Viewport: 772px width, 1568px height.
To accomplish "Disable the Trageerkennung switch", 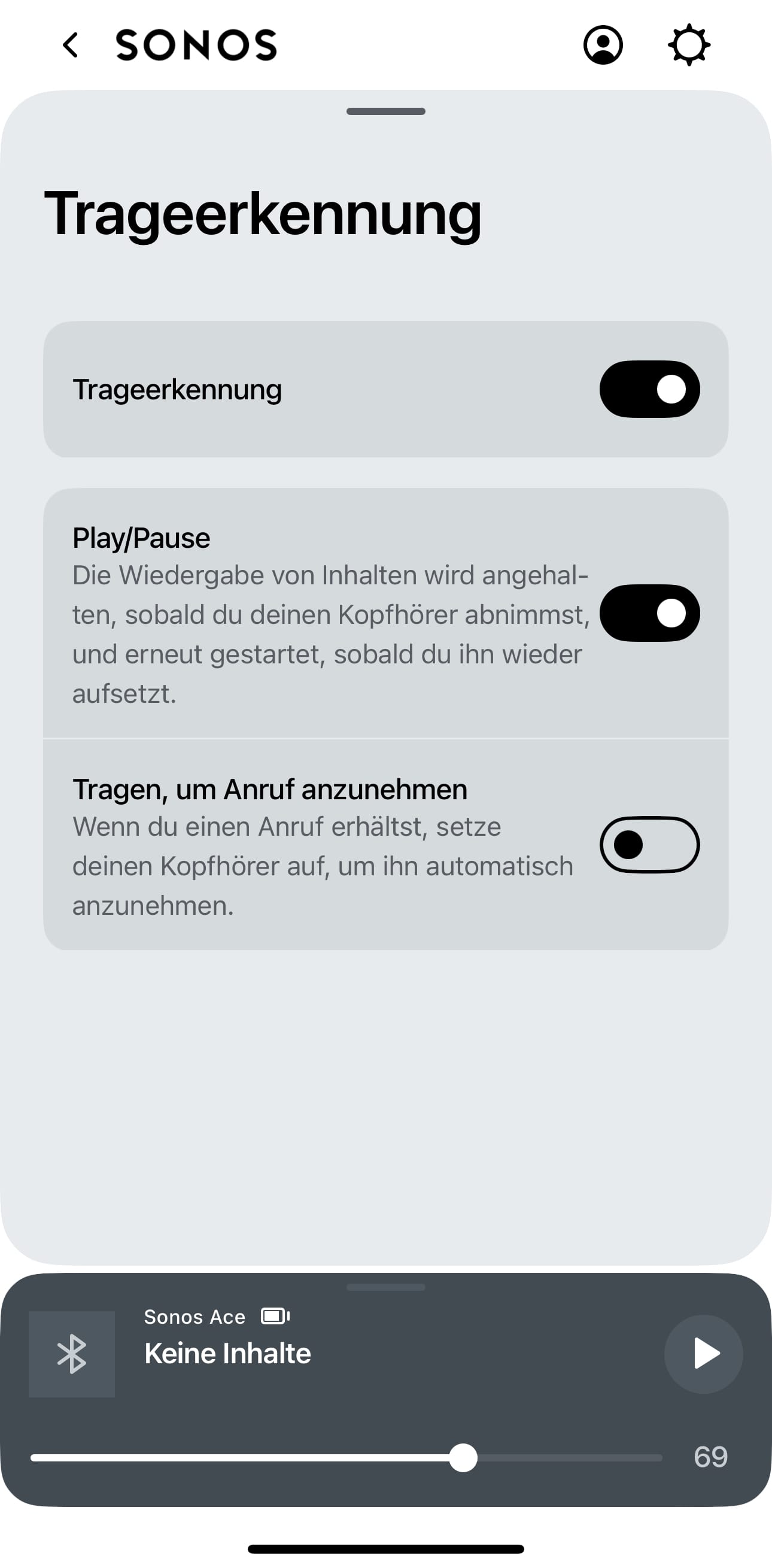I will (649, 390).
